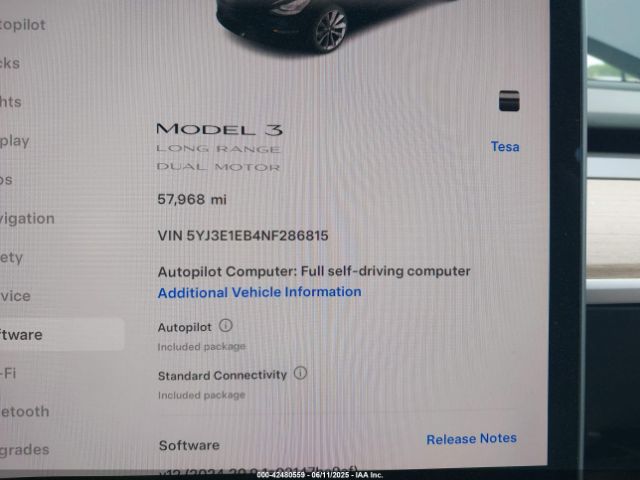Open the Locks settings menu
The image size is (640, 480).
(x=12, y=63)
